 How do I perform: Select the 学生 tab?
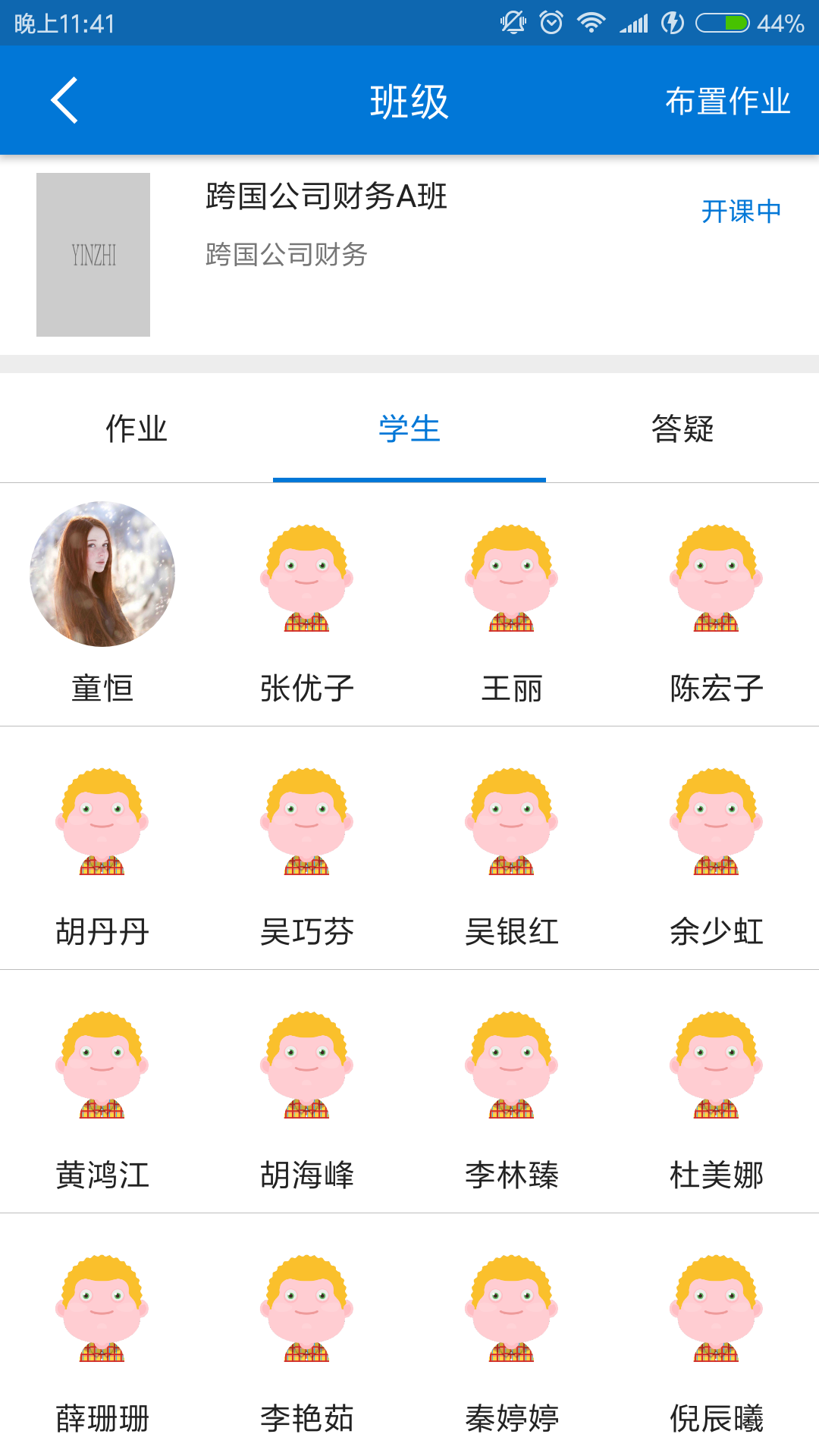click(x=409, y=429)
